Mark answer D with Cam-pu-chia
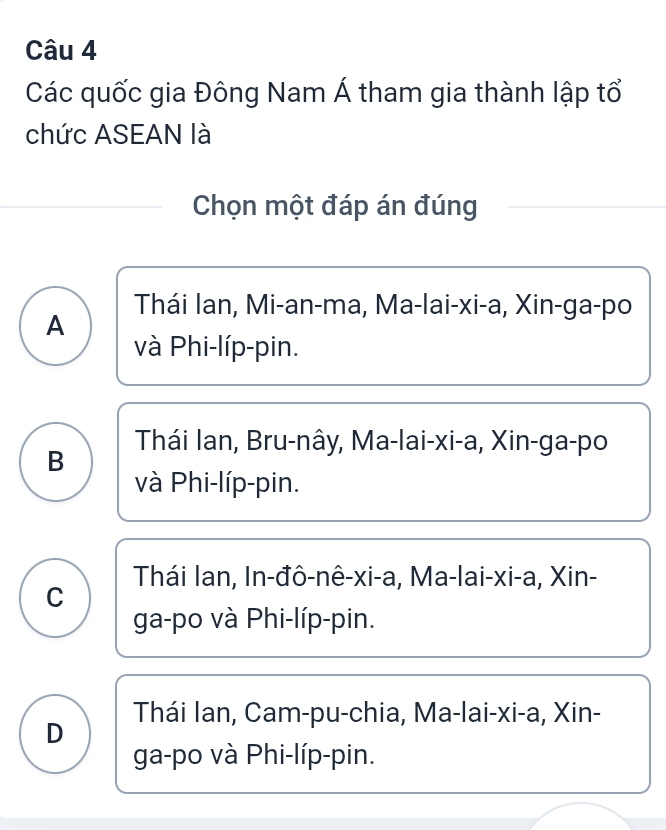The image size is (666, 830). pyautogui.click(x=384, y=733)
